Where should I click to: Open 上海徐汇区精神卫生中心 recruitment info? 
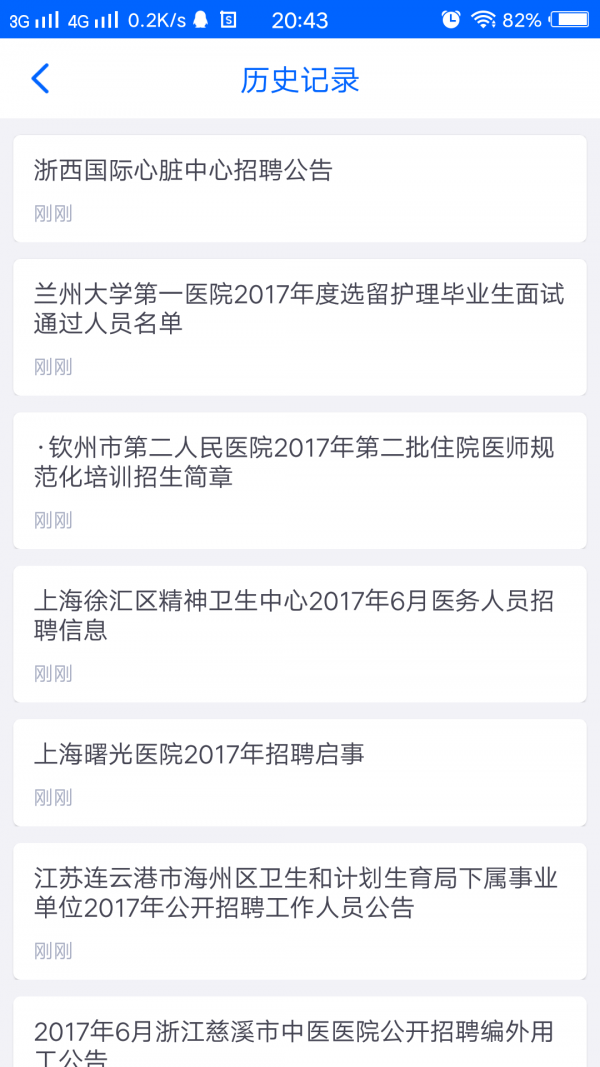(x=299, y=633)
